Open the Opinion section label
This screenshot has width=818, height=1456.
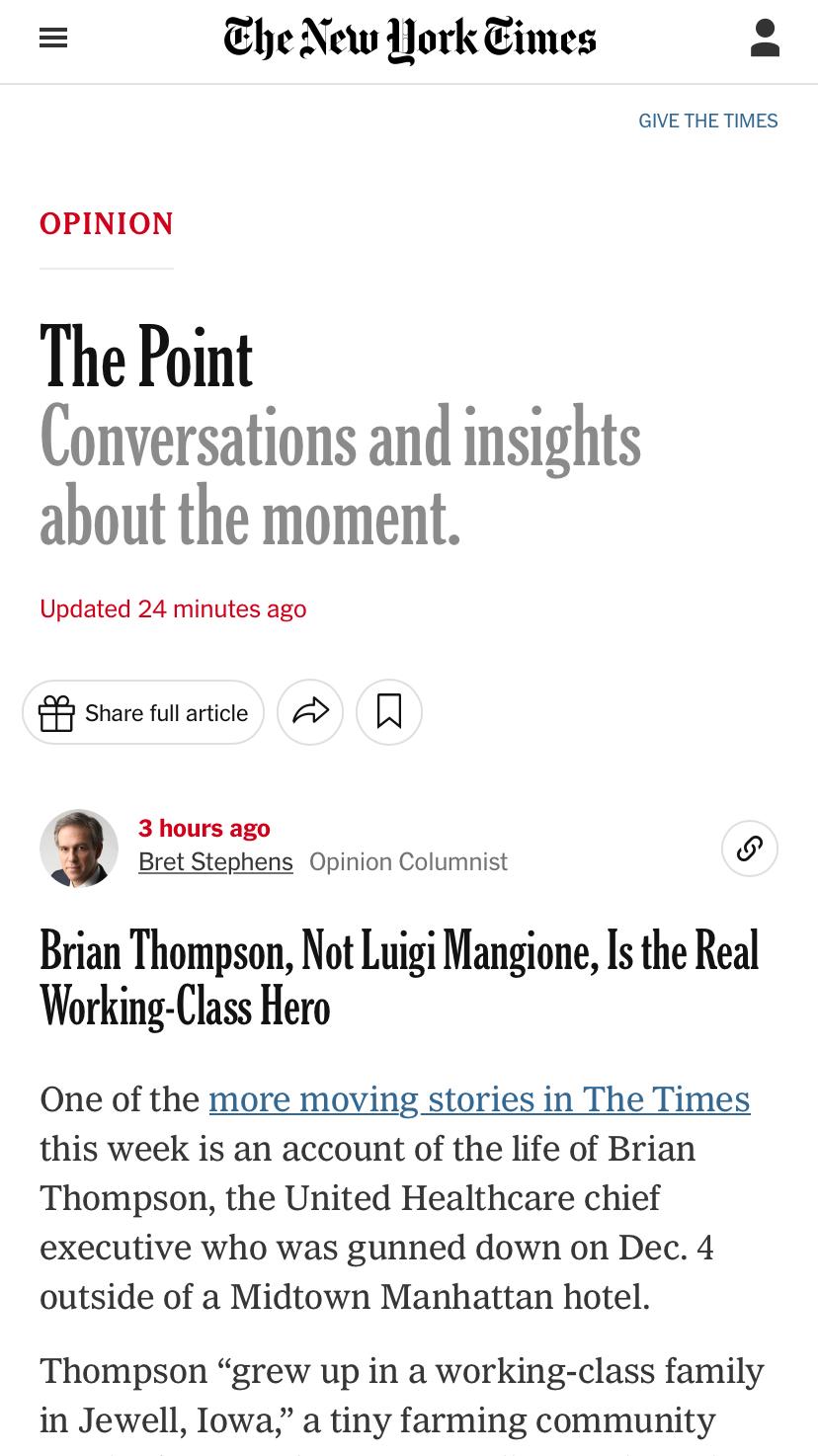point(107,223)
